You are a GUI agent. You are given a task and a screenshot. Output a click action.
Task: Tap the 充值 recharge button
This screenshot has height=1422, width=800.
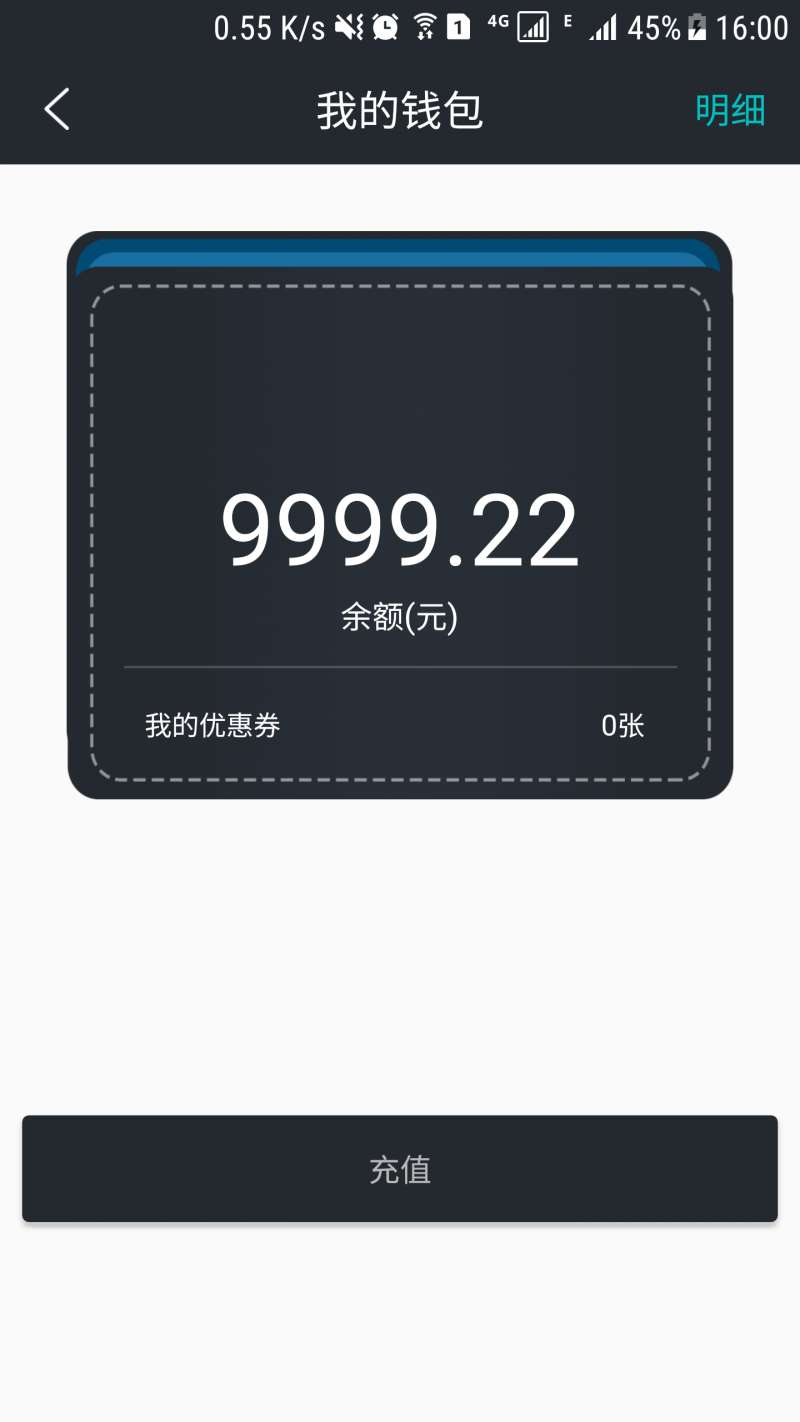[400, 1169]
